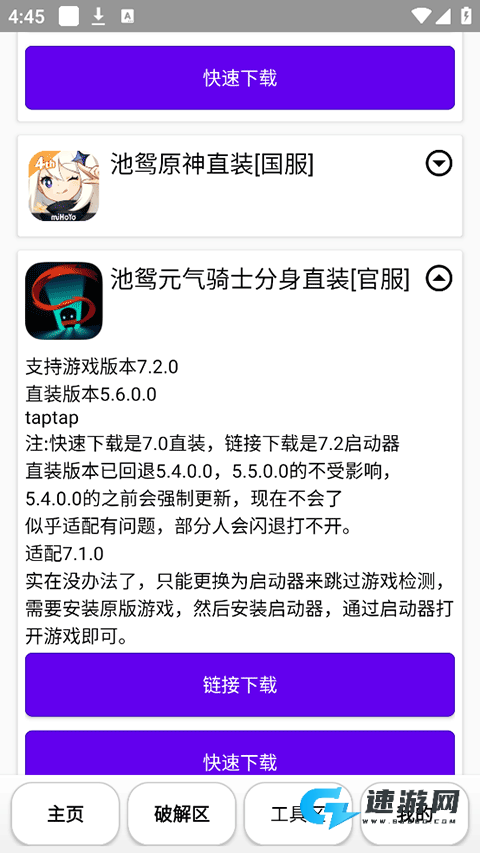Switch to the 主页 tab
The width and height of the screenshot is (480, 853).
coord(65,814)
